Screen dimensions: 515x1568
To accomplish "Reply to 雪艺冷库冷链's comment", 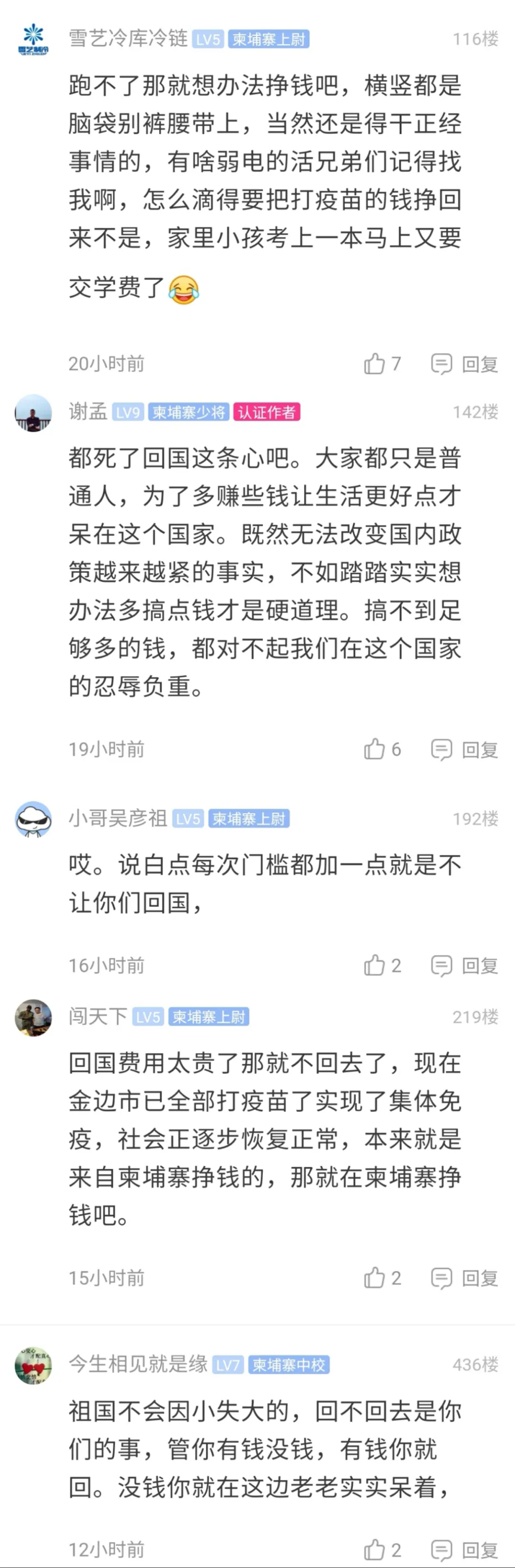I will point(465,364).
